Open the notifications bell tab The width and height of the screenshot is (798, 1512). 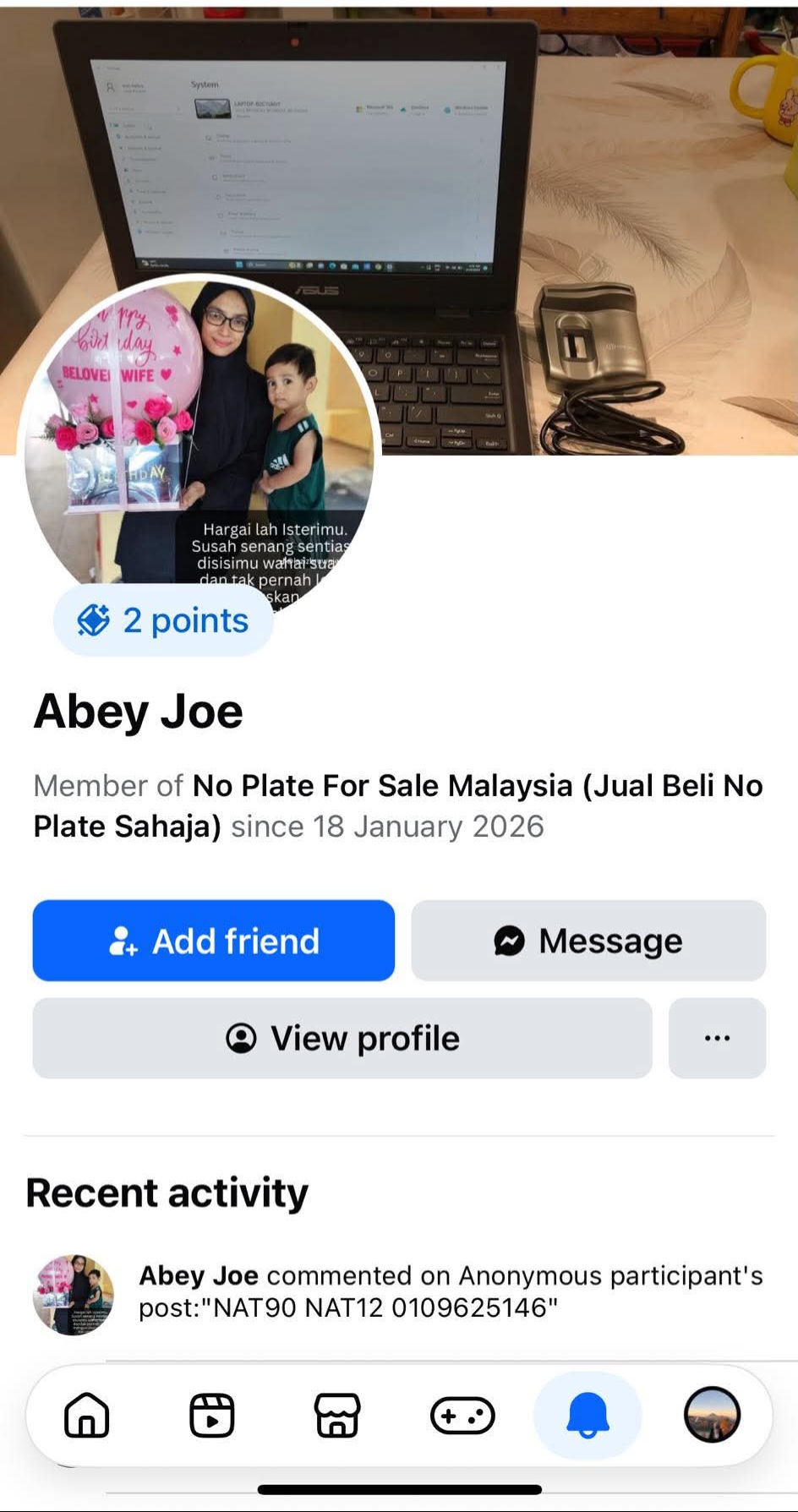click(x=588, y=1415)
